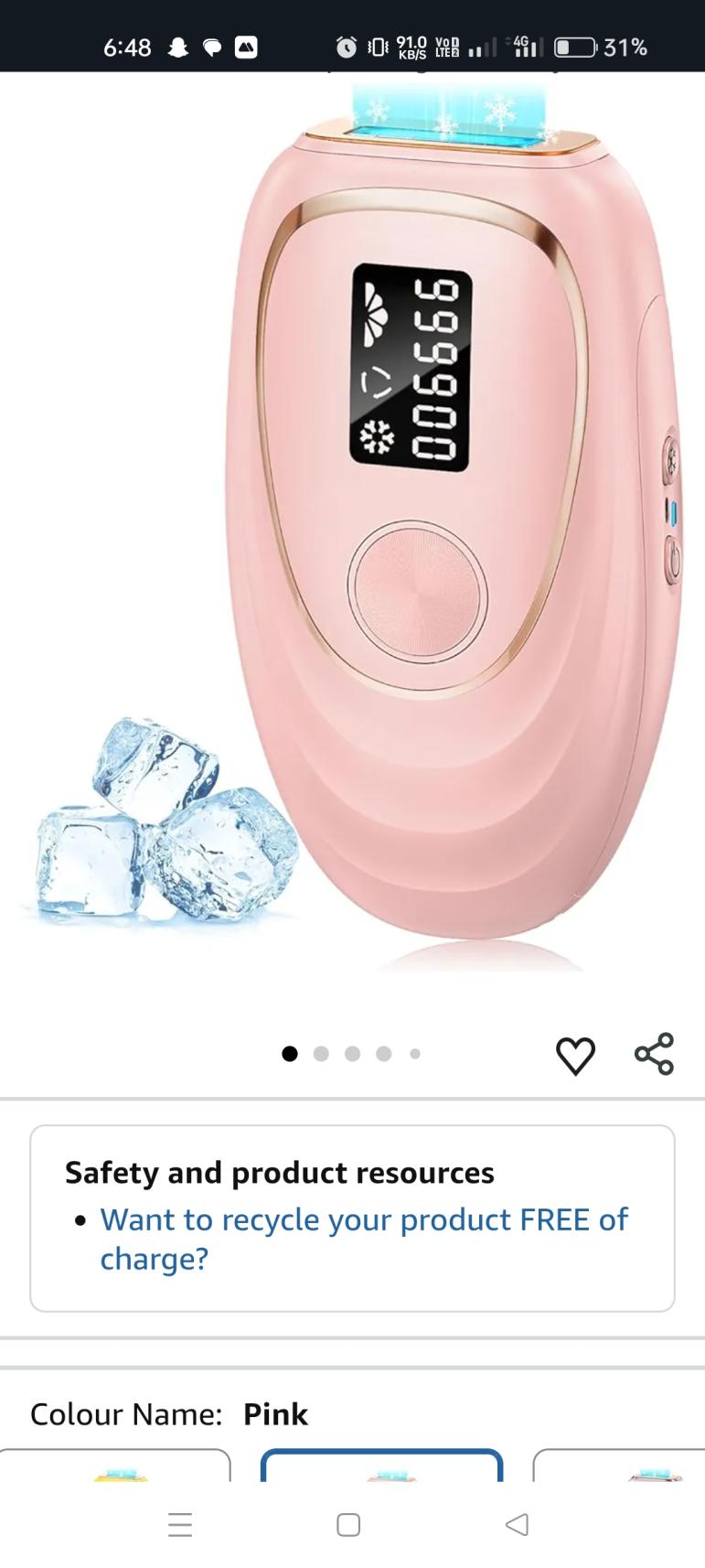The height and width of the screenshot is (1568, 705).
Task: Share this product listing
Action: (654, 1054)
